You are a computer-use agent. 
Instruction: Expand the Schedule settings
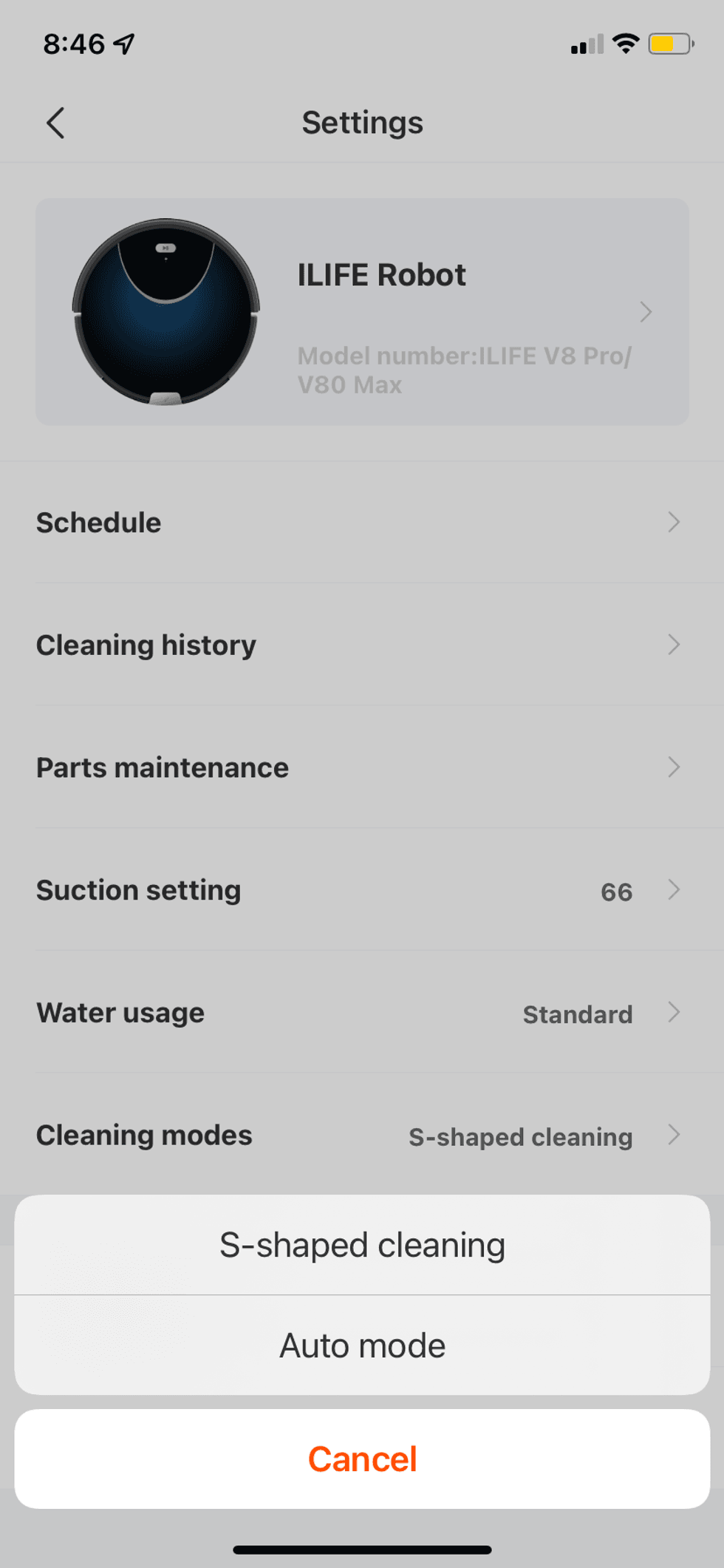pos(362,522)
